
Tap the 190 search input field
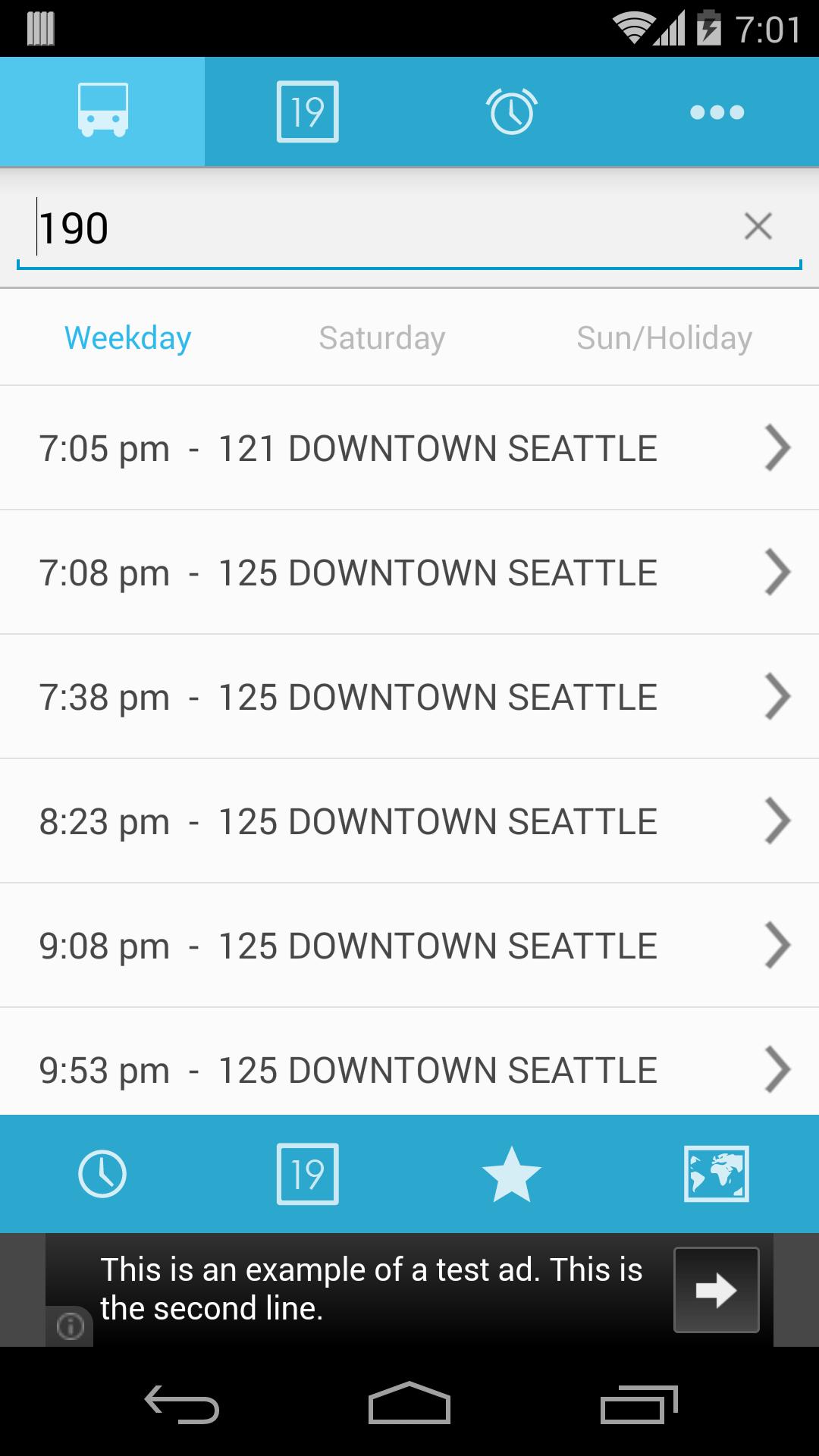click(303, 226)
